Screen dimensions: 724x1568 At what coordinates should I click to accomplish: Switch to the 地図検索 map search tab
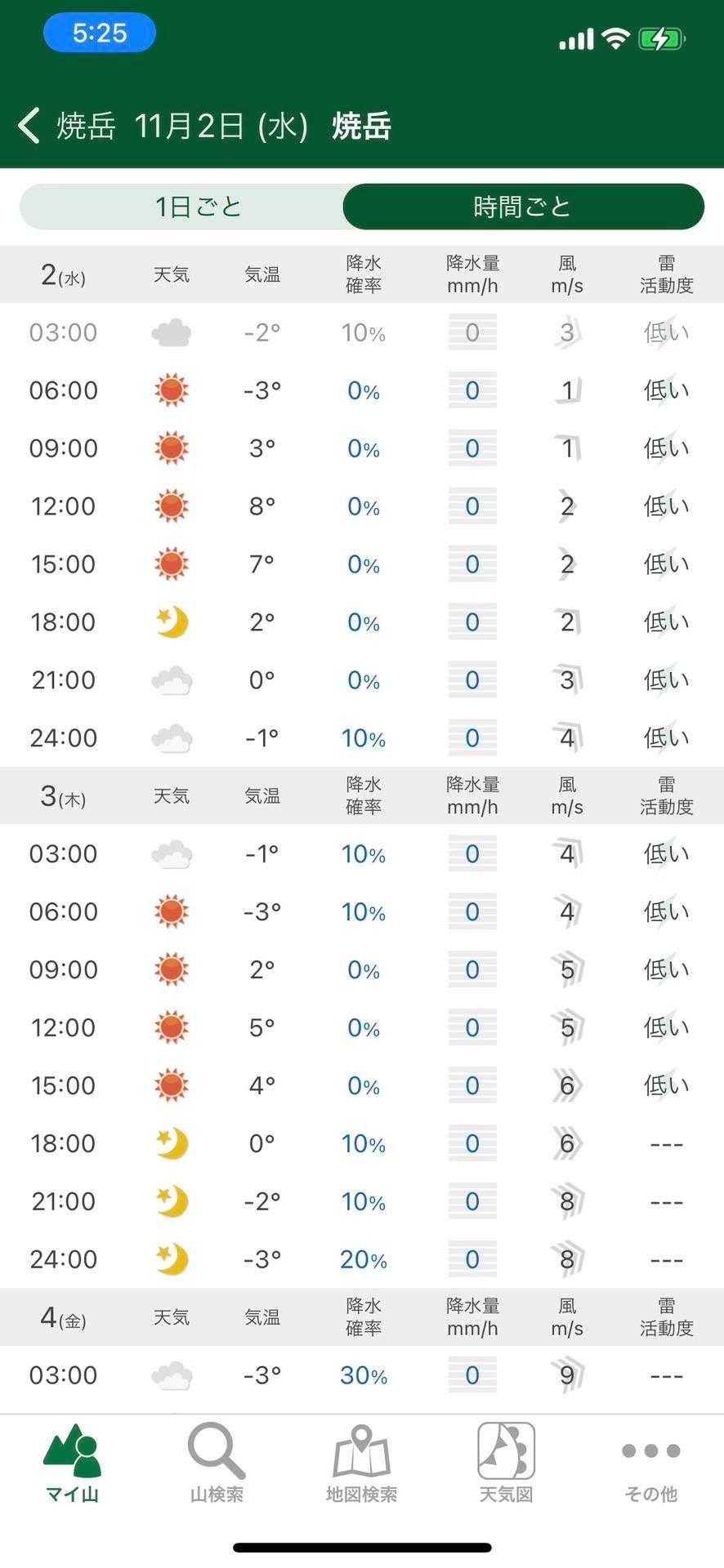[x=361, y=1463]
